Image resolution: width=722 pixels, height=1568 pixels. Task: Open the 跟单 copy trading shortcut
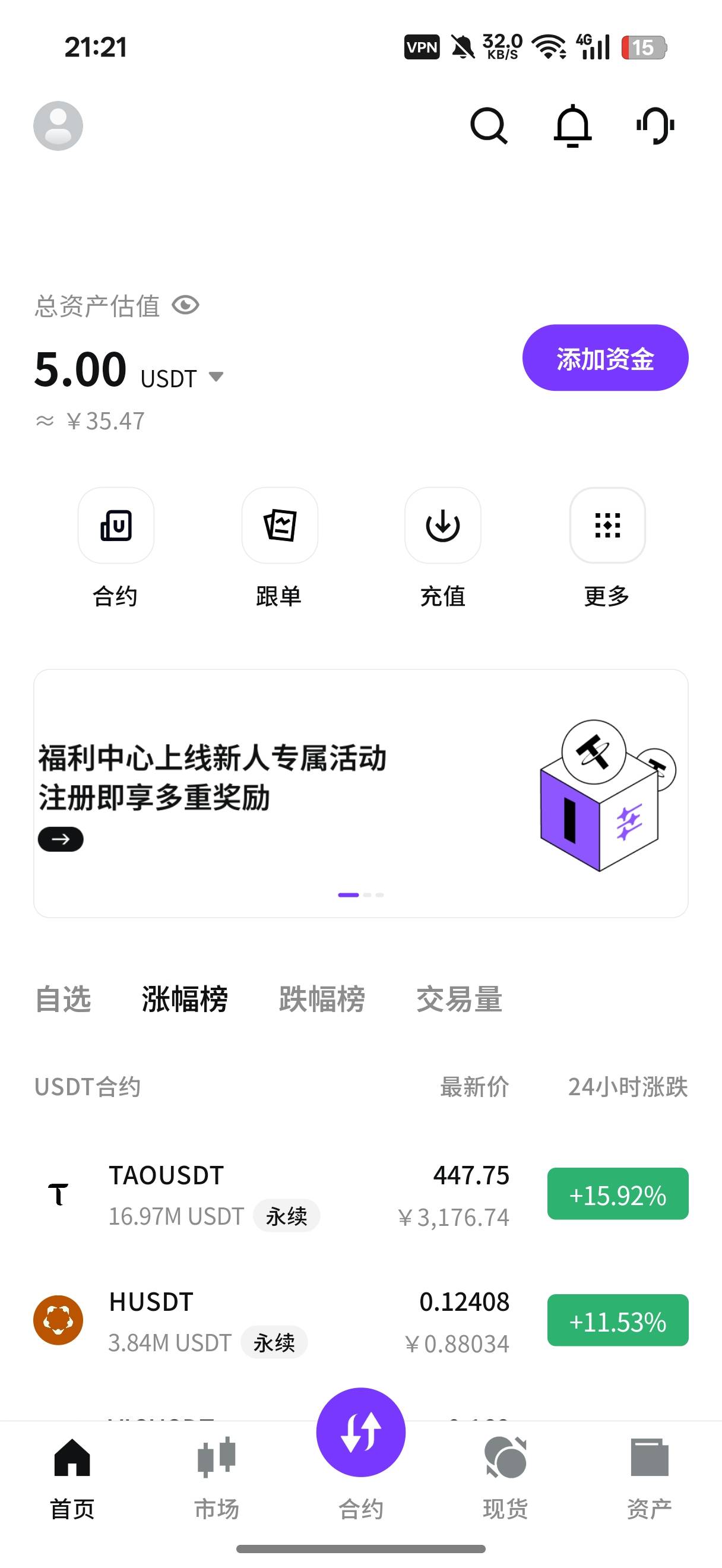[x=279, y=526]
